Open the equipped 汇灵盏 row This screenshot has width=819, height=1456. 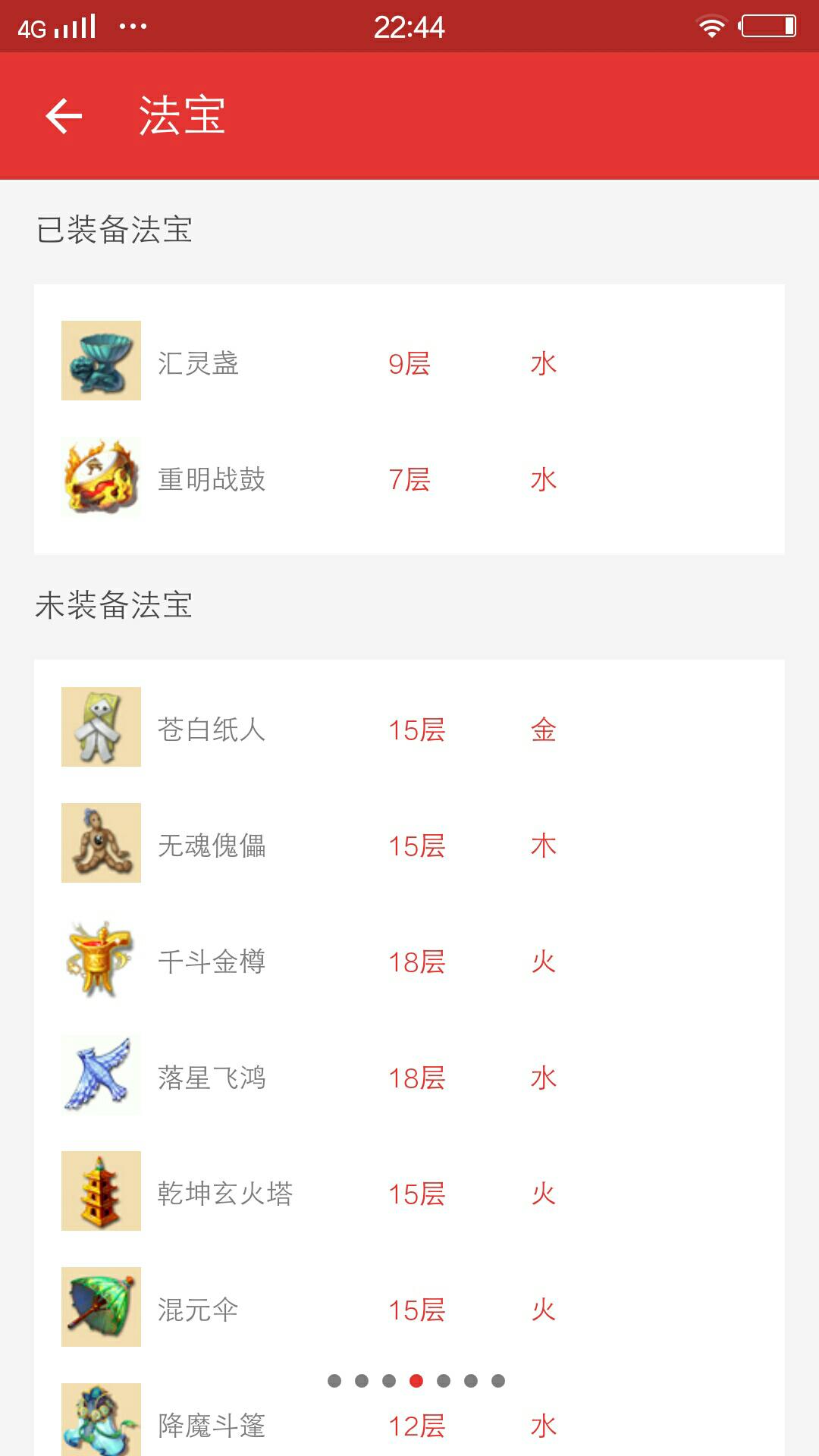tap(409, 361)
